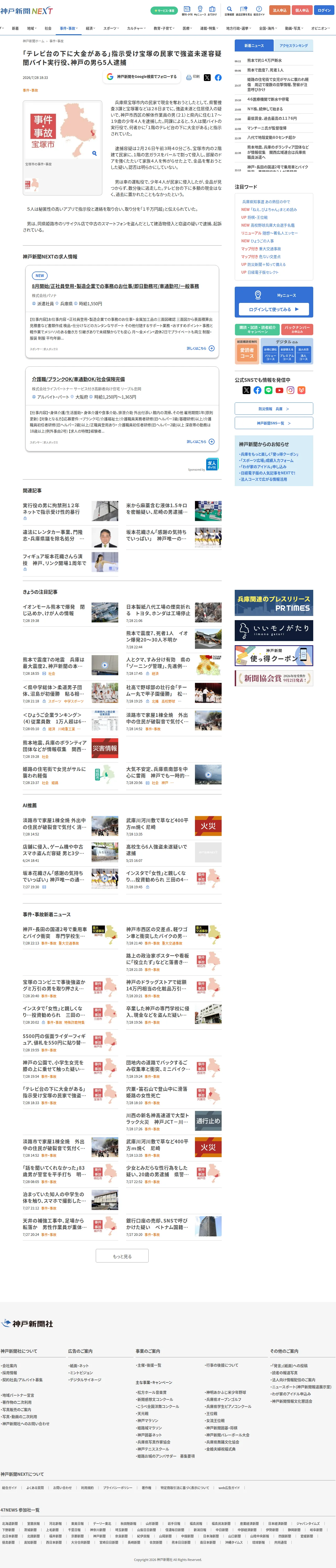Tap the 個人申込 button
The width and height of the screenshot is (336, 1568).
click(x=302, y=10)
